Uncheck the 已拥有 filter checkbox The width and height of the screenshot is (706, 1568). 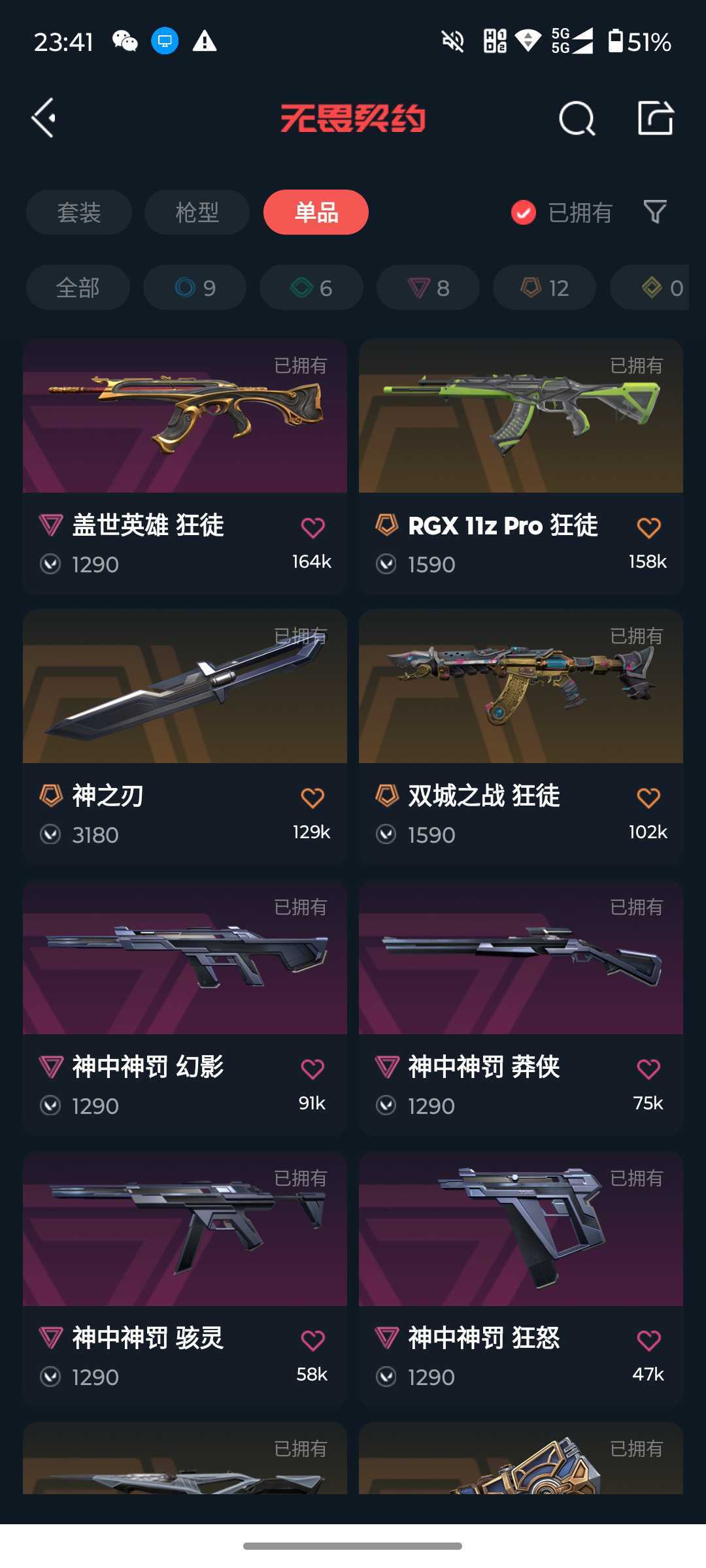[x=524, y=212]
